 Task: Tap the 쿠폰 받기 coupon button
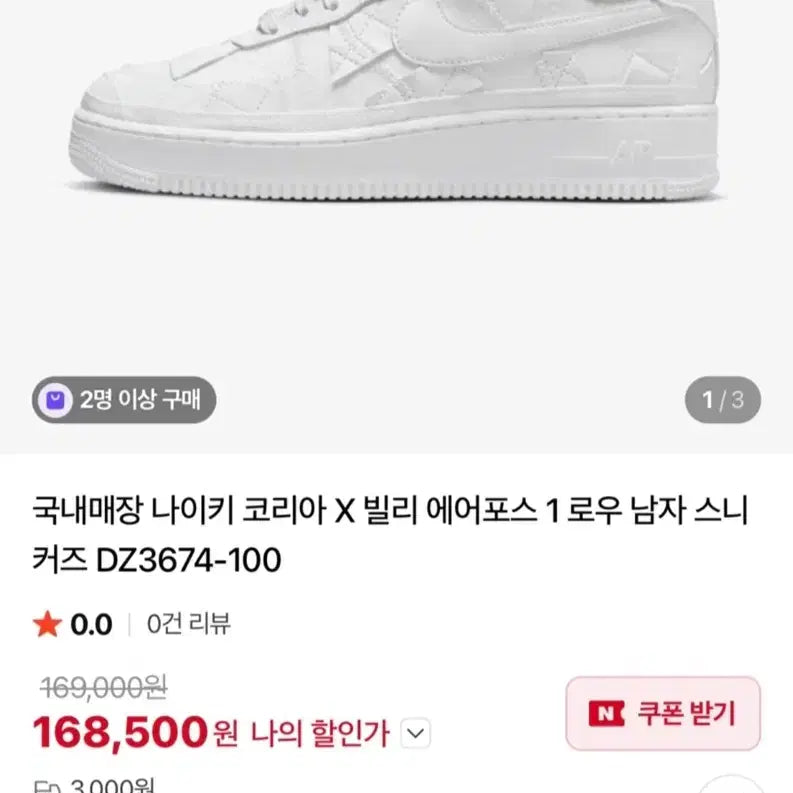[663, 714]
